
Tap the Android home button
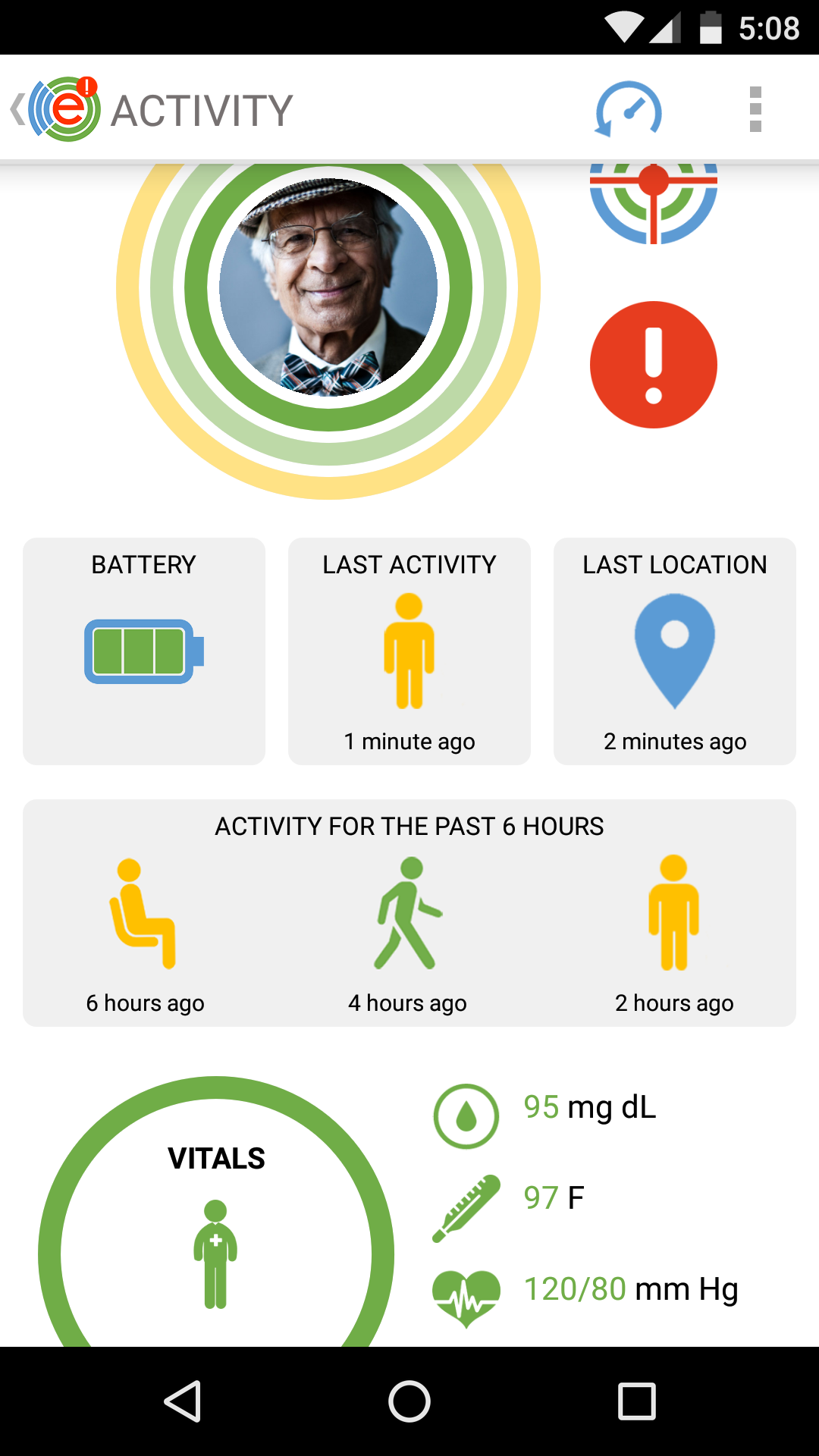(409, 1401)
